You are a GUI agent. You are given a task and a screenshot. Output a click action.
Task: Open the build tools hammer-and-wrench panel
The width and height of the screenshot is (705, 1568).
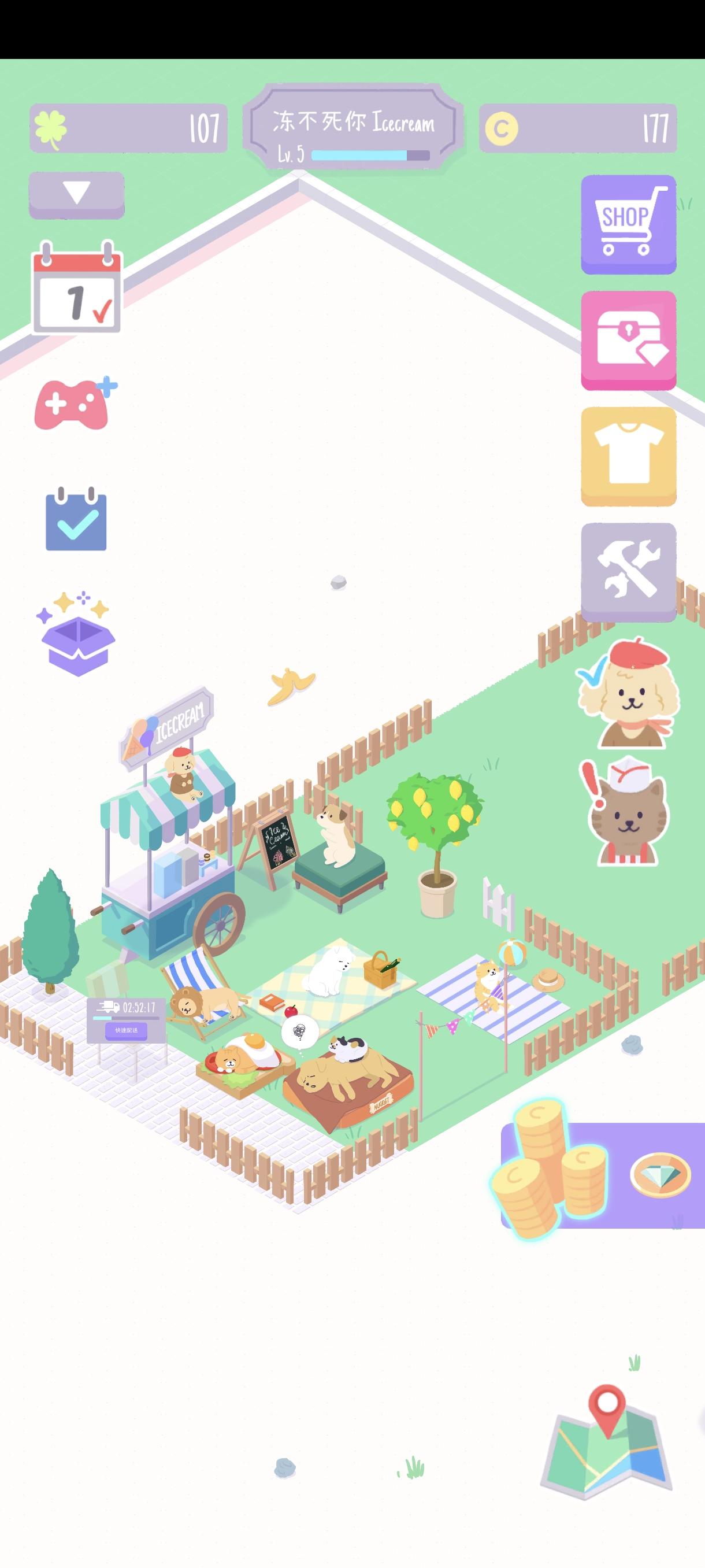[627, 575]
